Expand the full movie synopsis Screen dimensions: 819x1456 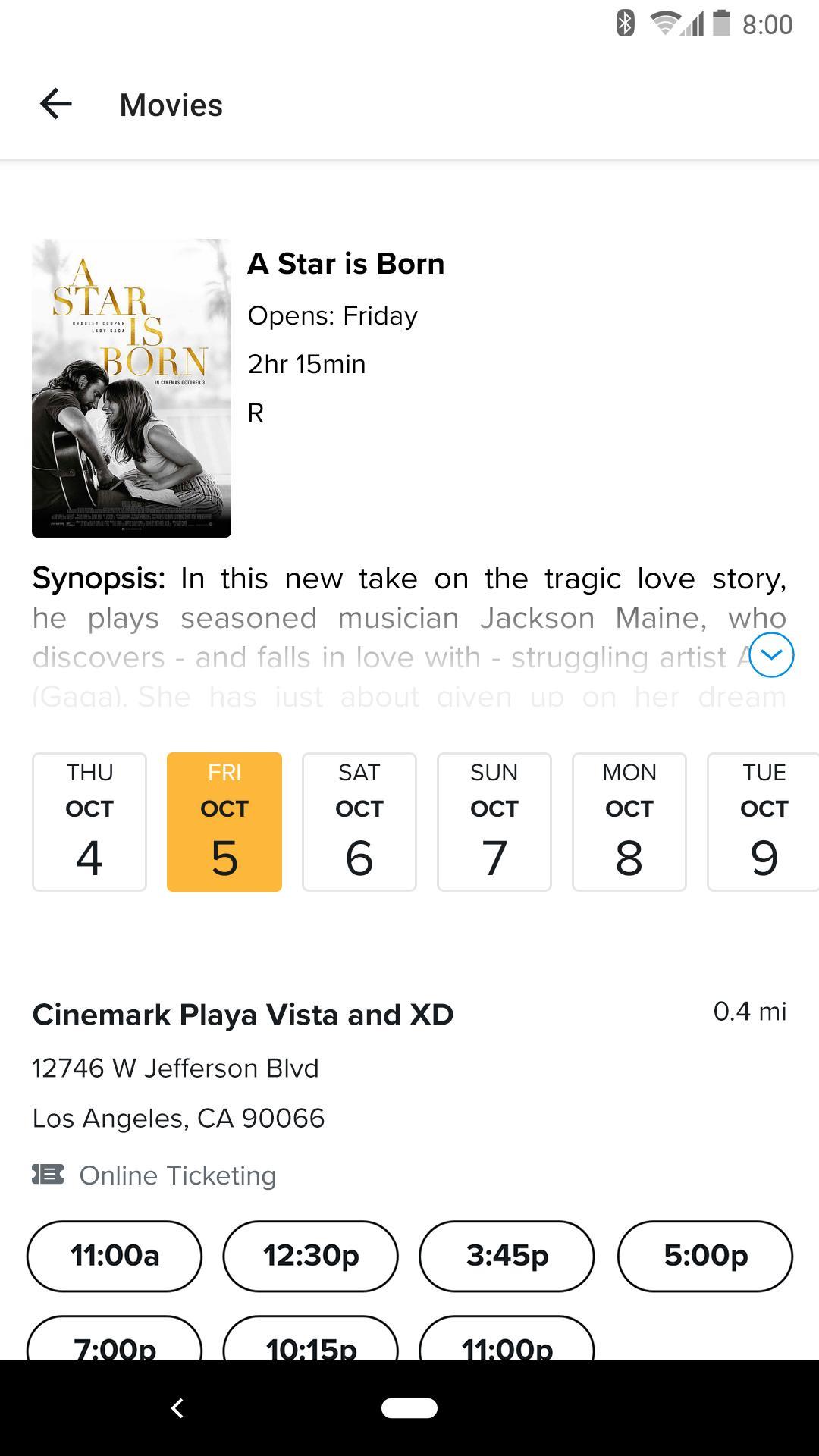pyautogui.click(x=771, y=655)
